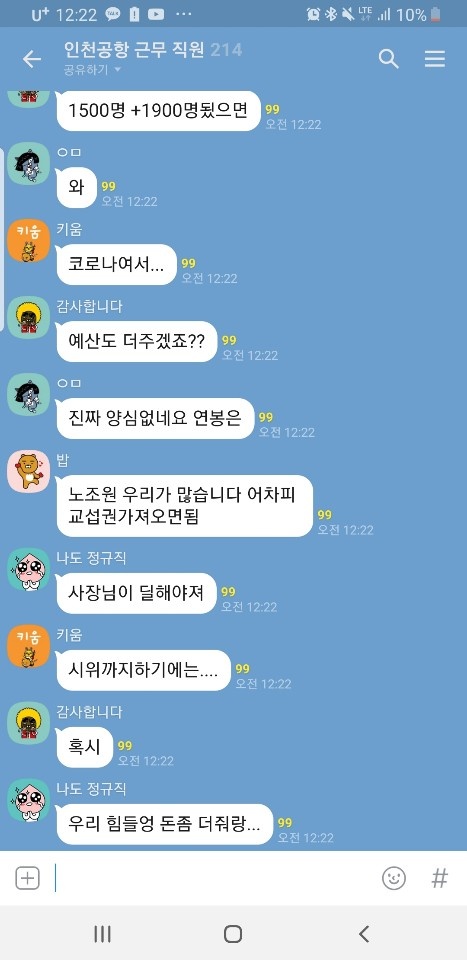Tap system home button
Image resolution: width=467 pixels, height=960 pixels.
(233, 934)
